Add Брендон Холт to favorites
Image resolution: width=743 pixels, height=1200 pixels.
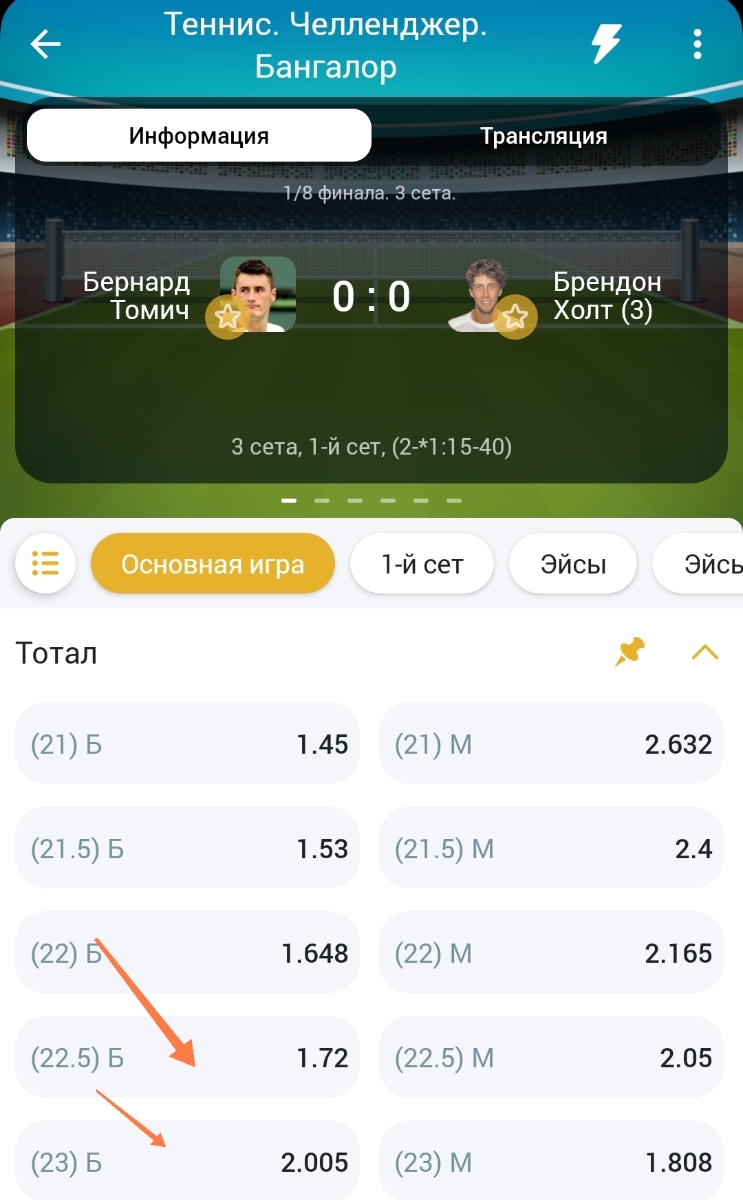click(514, 318)
